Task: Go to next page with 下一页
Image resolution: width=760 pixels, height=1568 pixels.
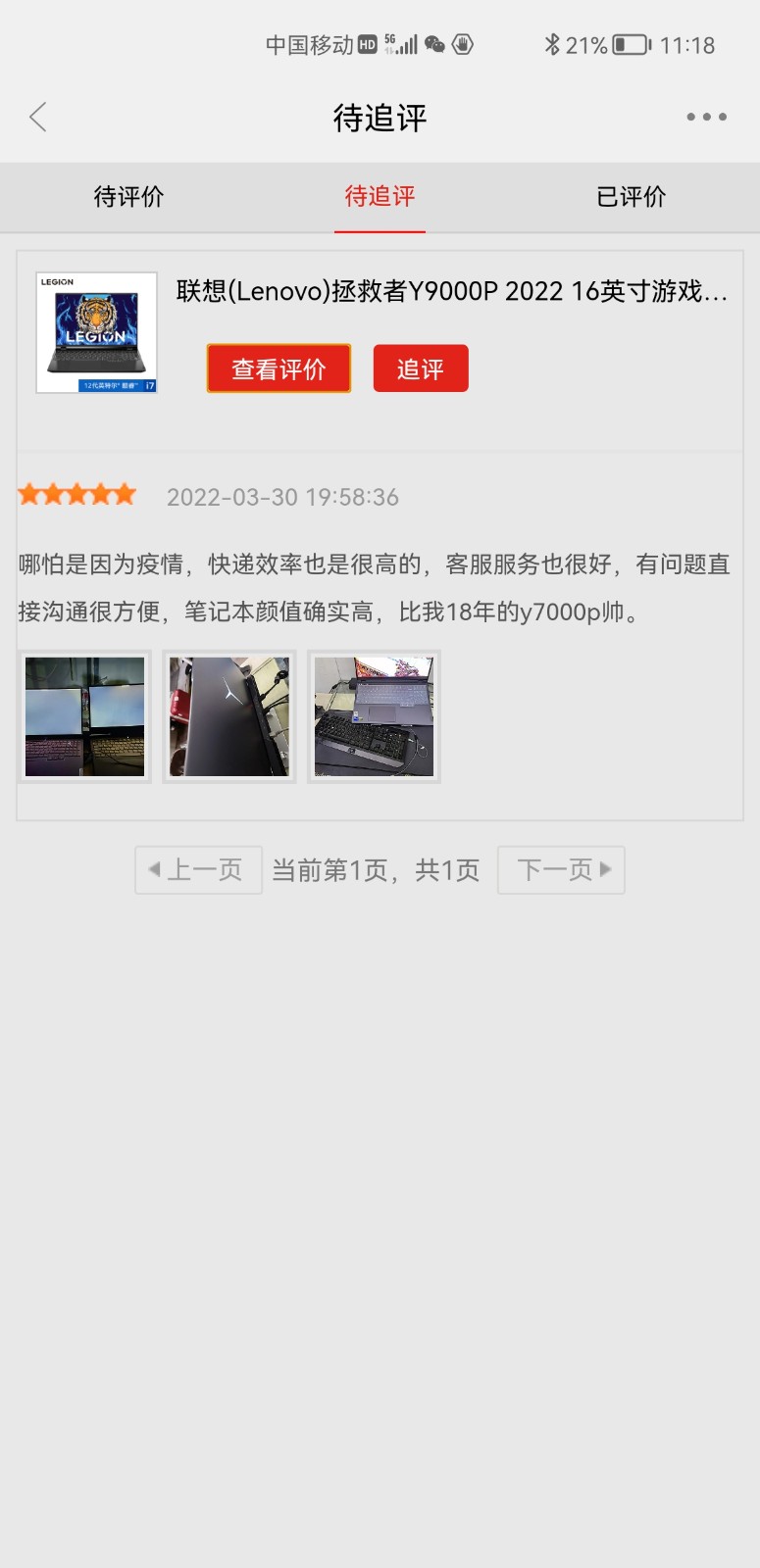Action: tap(561, 870)
